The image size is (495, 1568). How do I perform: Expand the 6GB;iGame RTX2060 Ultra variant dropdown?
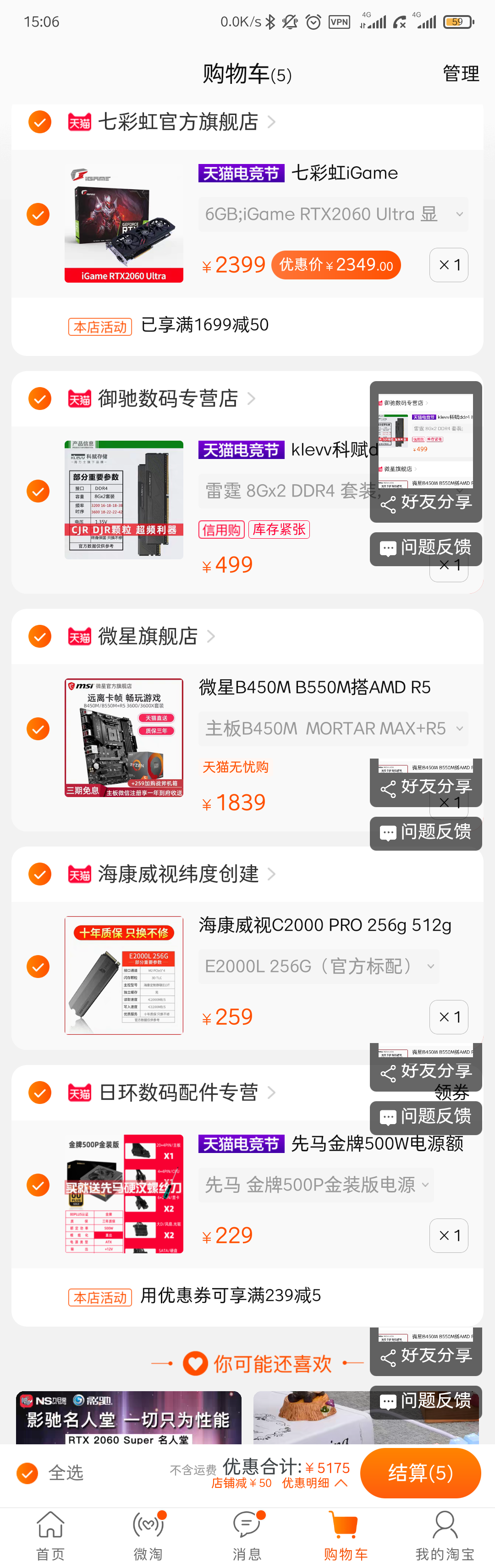pos(332,214)
